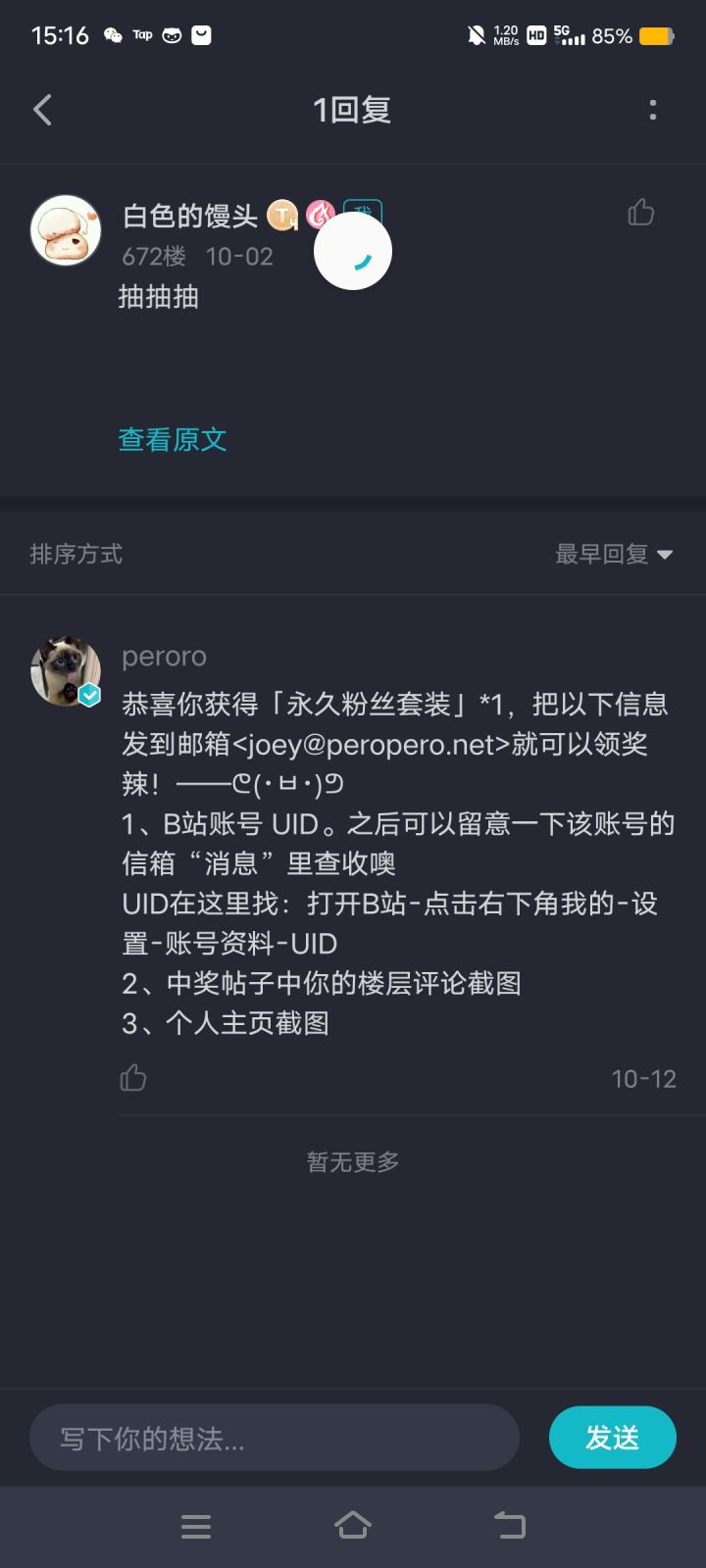The image size is (706, 1568).
Task: Tap the muted notification bell in the status bar
Action: click(x=478, y=34)
